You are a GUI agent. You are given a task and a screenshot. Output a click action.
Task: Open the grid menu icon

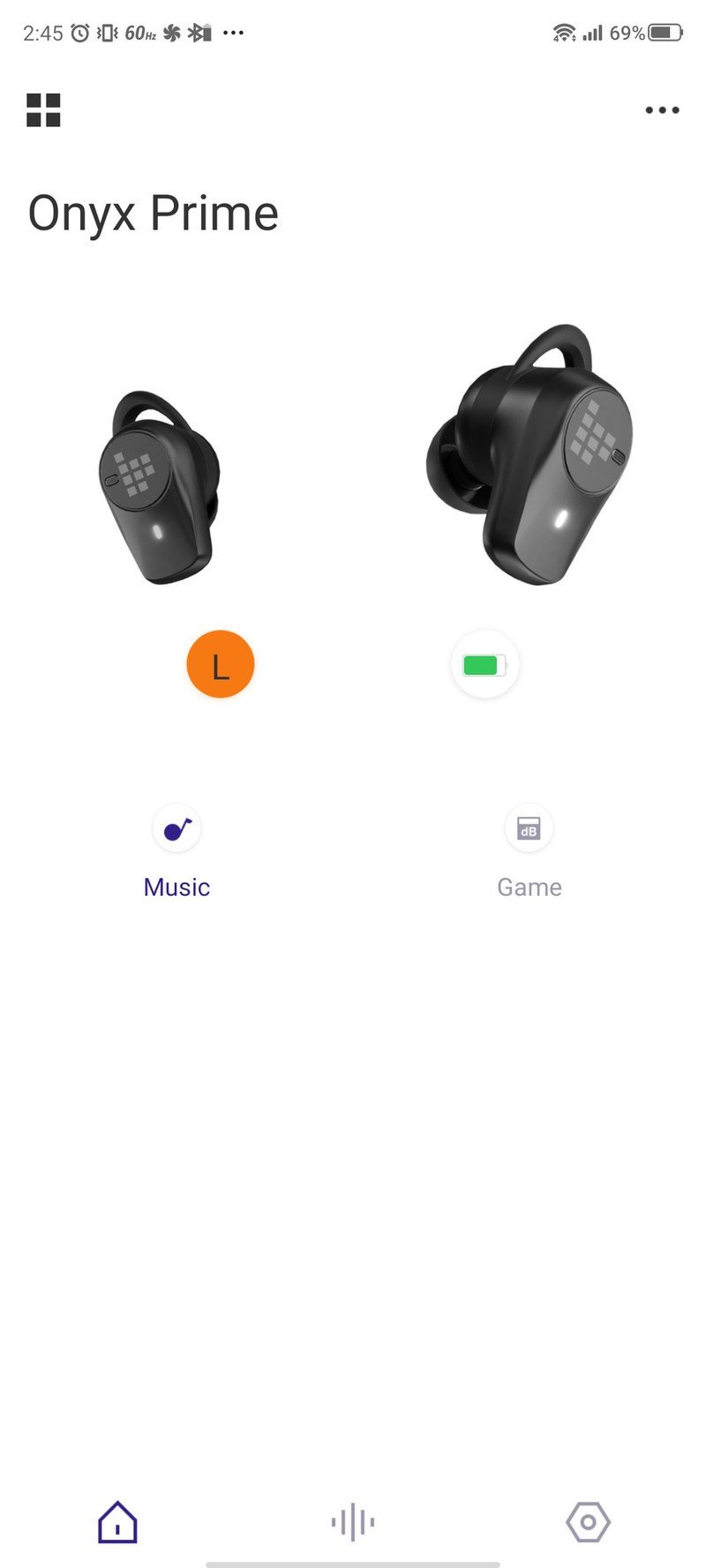(43, 110)
